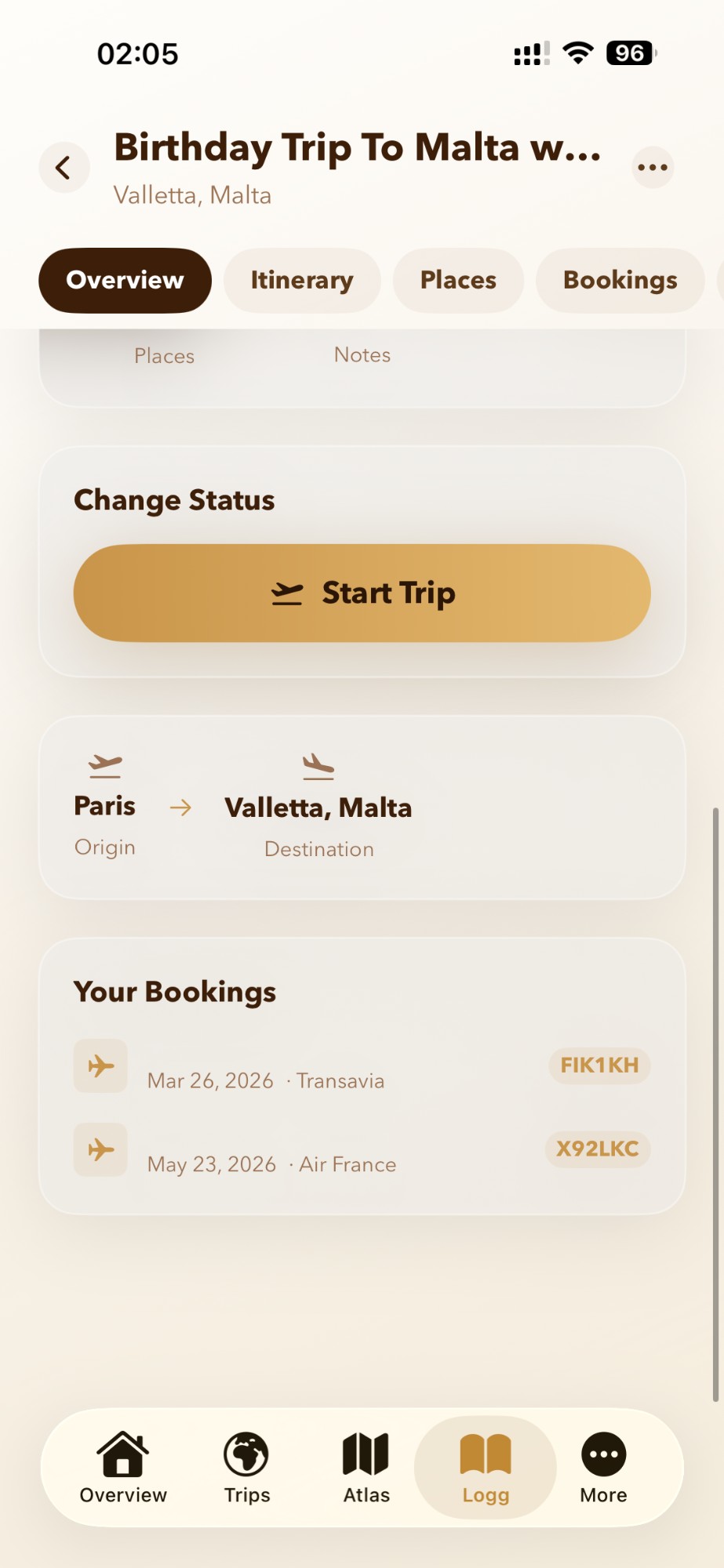
Task: Select the Transavia flight plane icon
Action: coord(100,1065)
